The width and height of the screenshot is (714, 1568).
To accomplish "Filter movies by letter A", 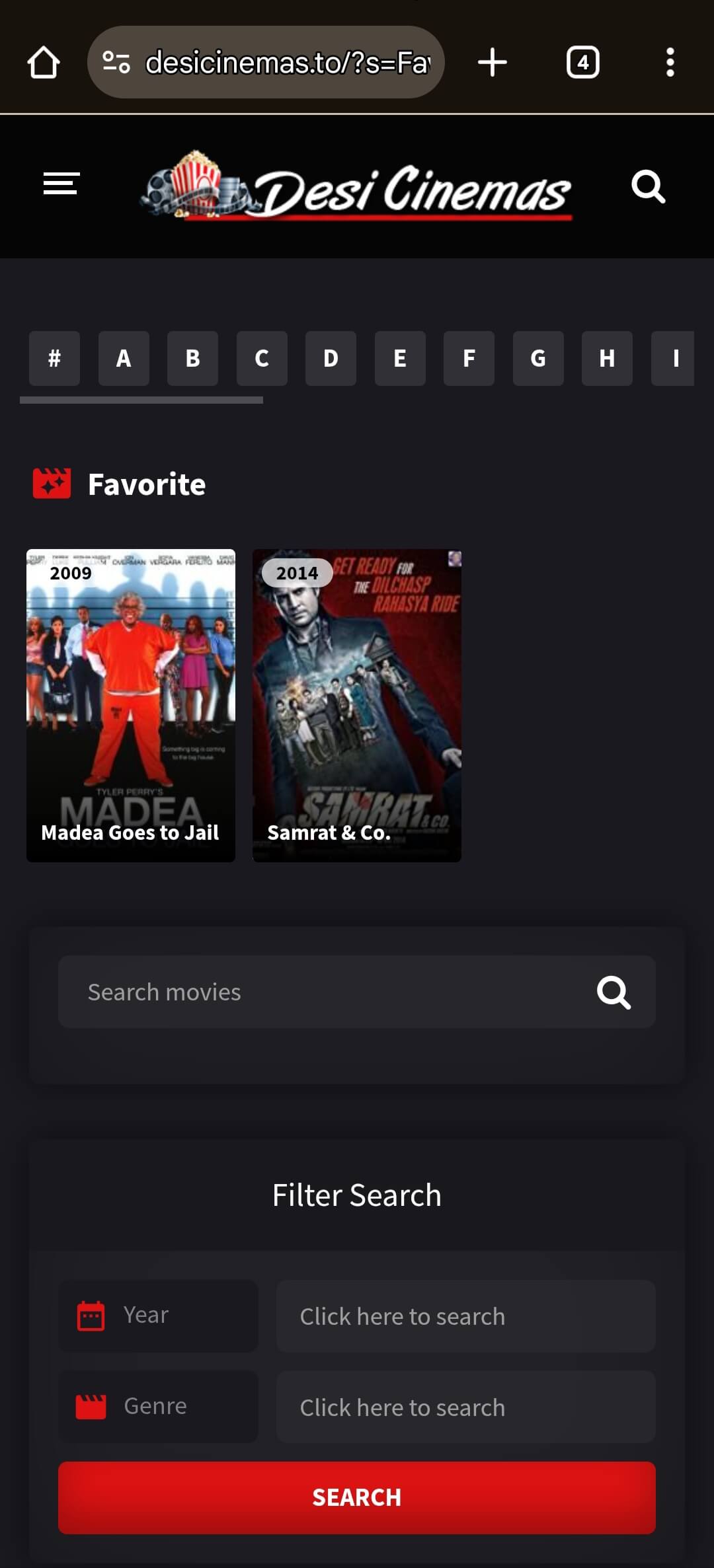I will click(x=124, y=358).
